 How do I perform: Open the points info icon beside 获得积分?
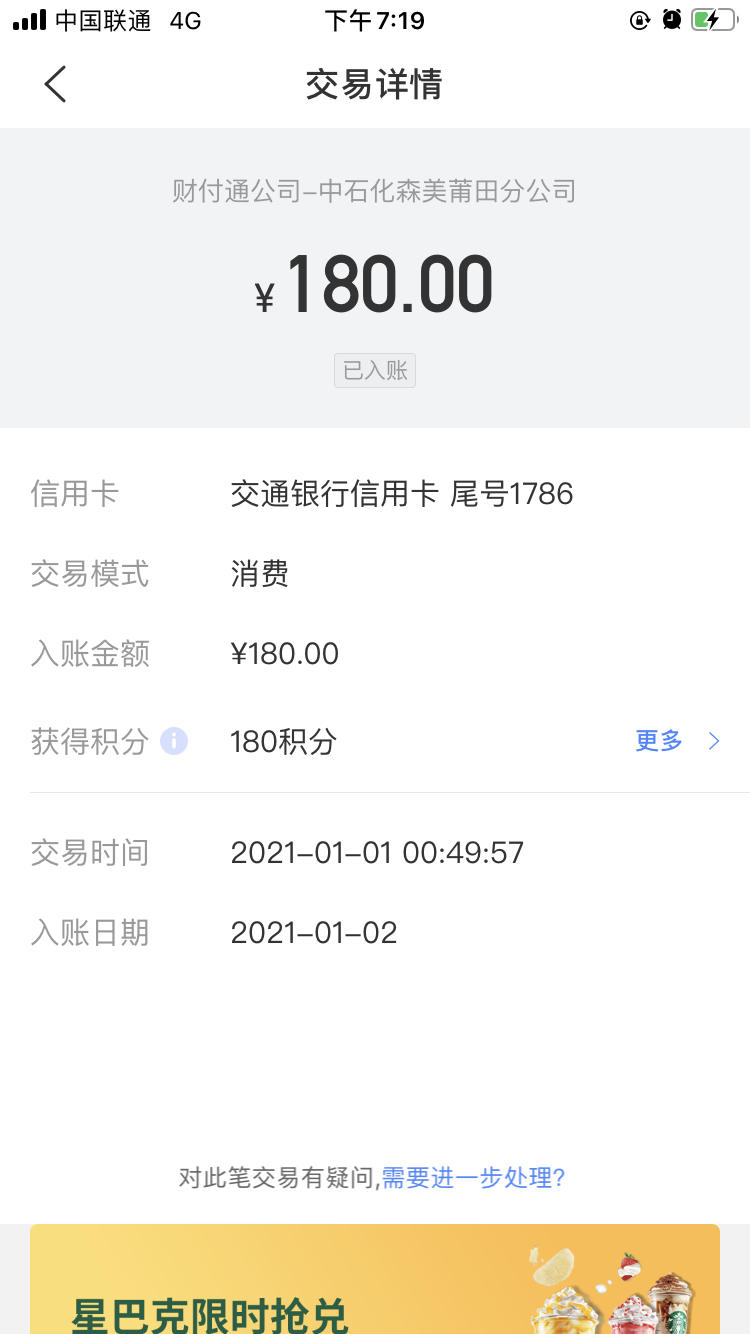(x=174, y=741)
